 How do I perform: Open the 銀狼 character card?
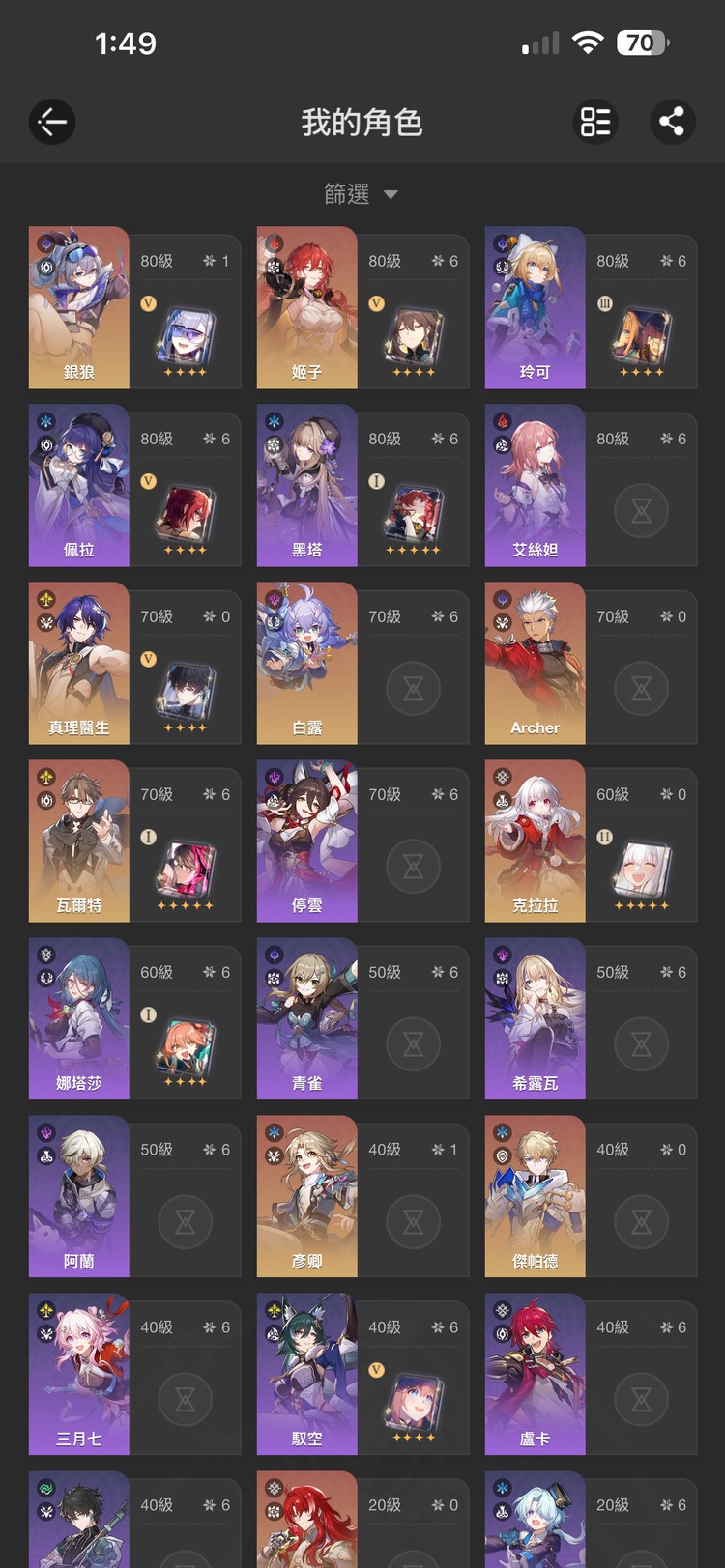[x=134, y=308]
